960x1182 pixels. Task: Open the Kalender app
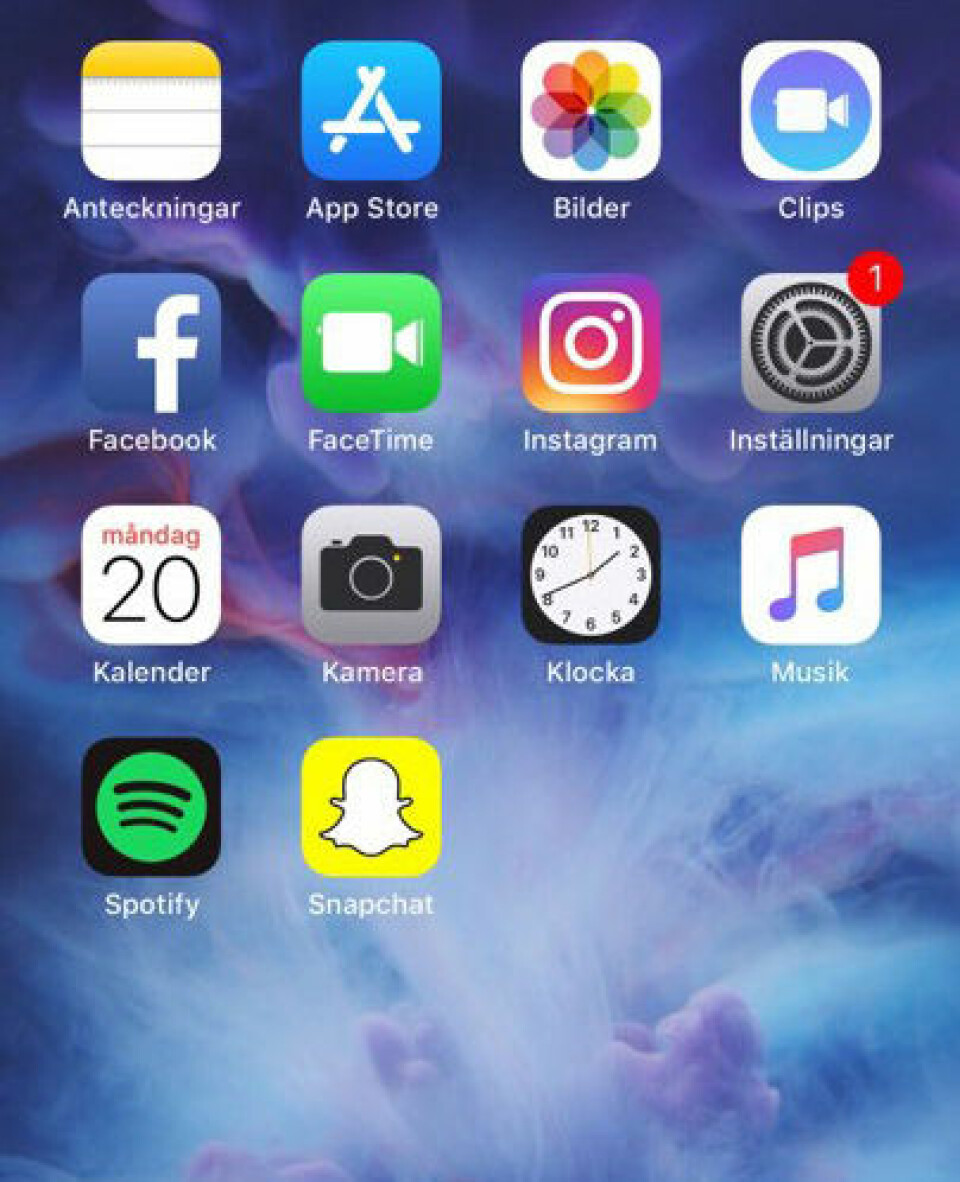pyautogui.click(x=151, y=575)
